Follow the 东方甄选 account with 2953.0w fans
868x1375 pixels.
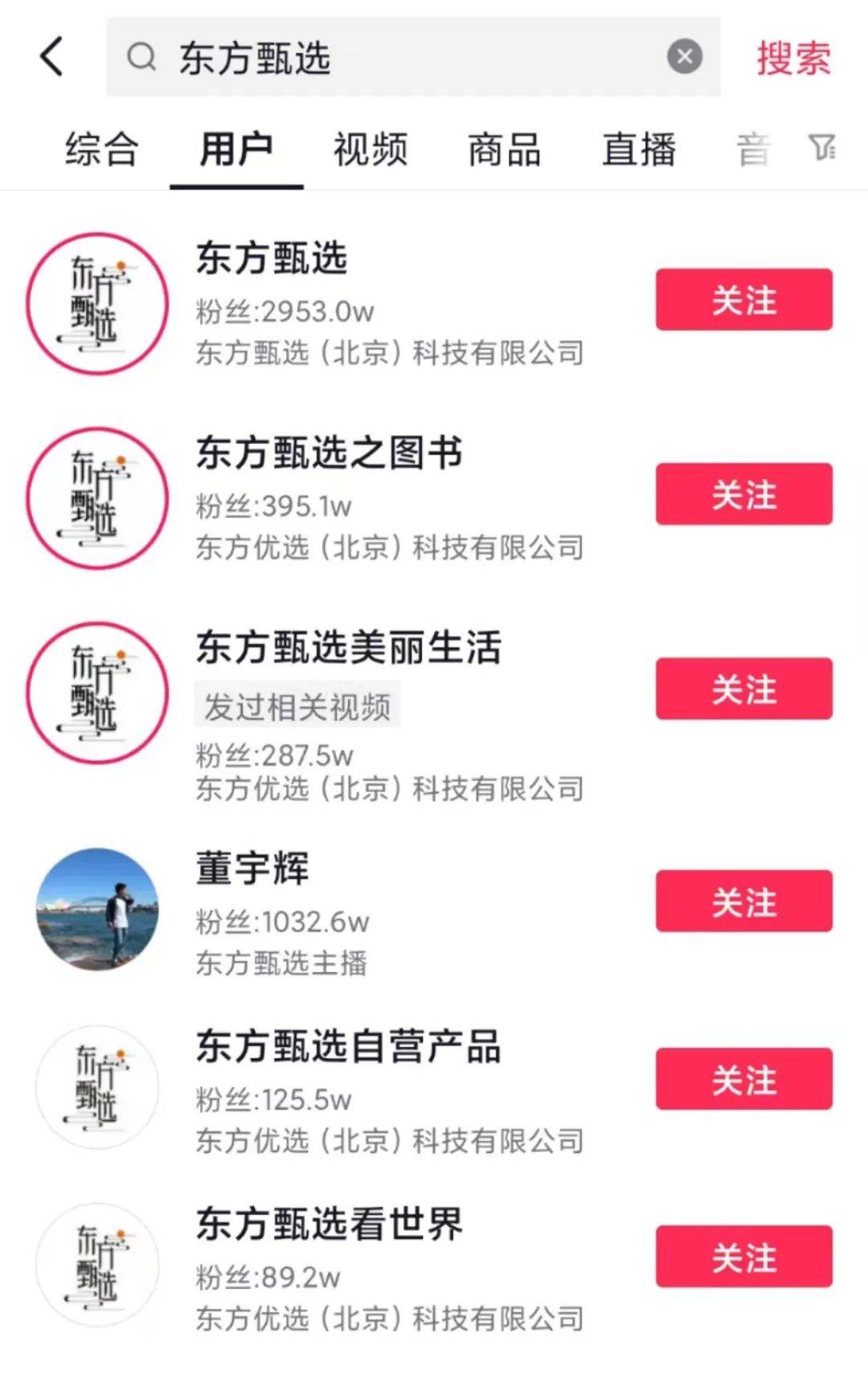click(x=743, y=300)
